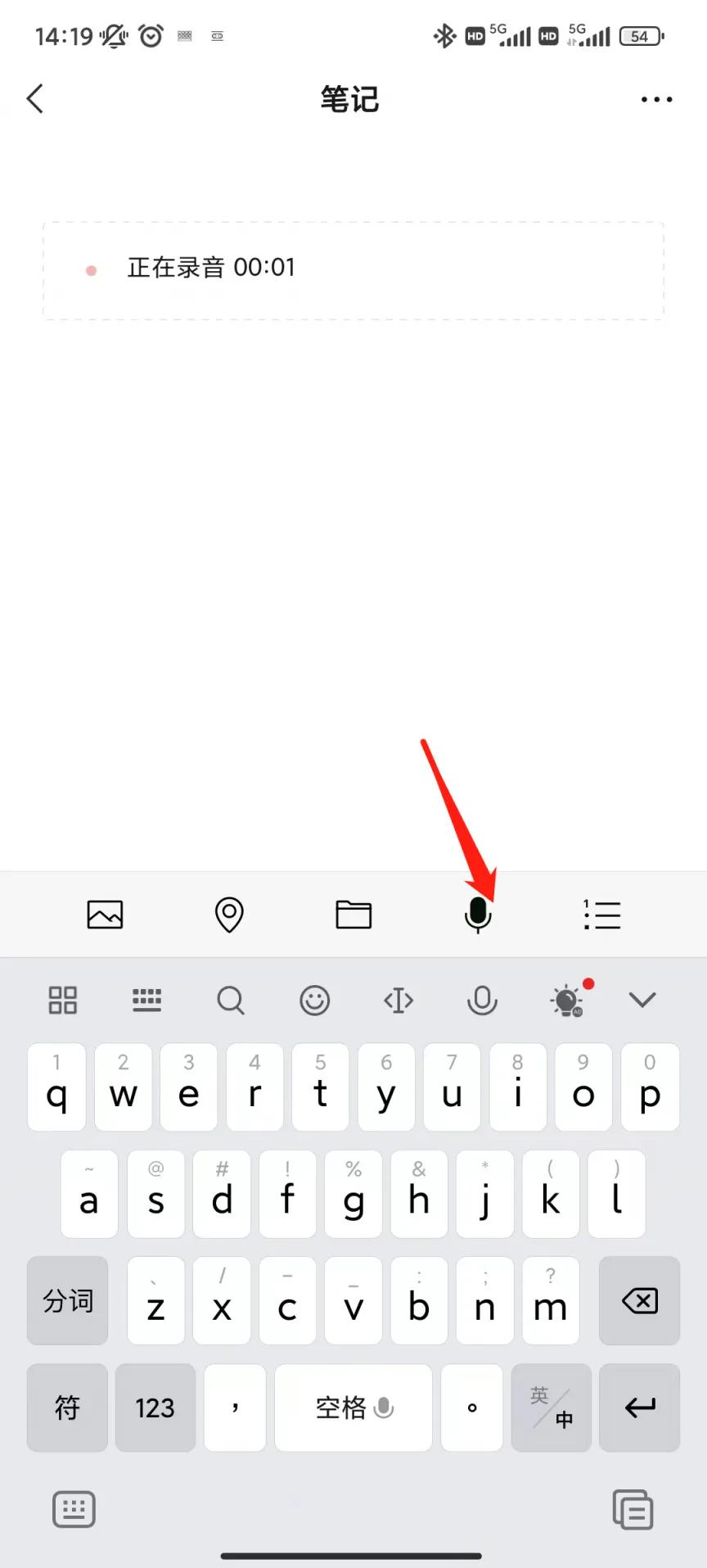This screenshot has width=707, height=1568.
Task: Insert an image into the note
Action: 105,915
